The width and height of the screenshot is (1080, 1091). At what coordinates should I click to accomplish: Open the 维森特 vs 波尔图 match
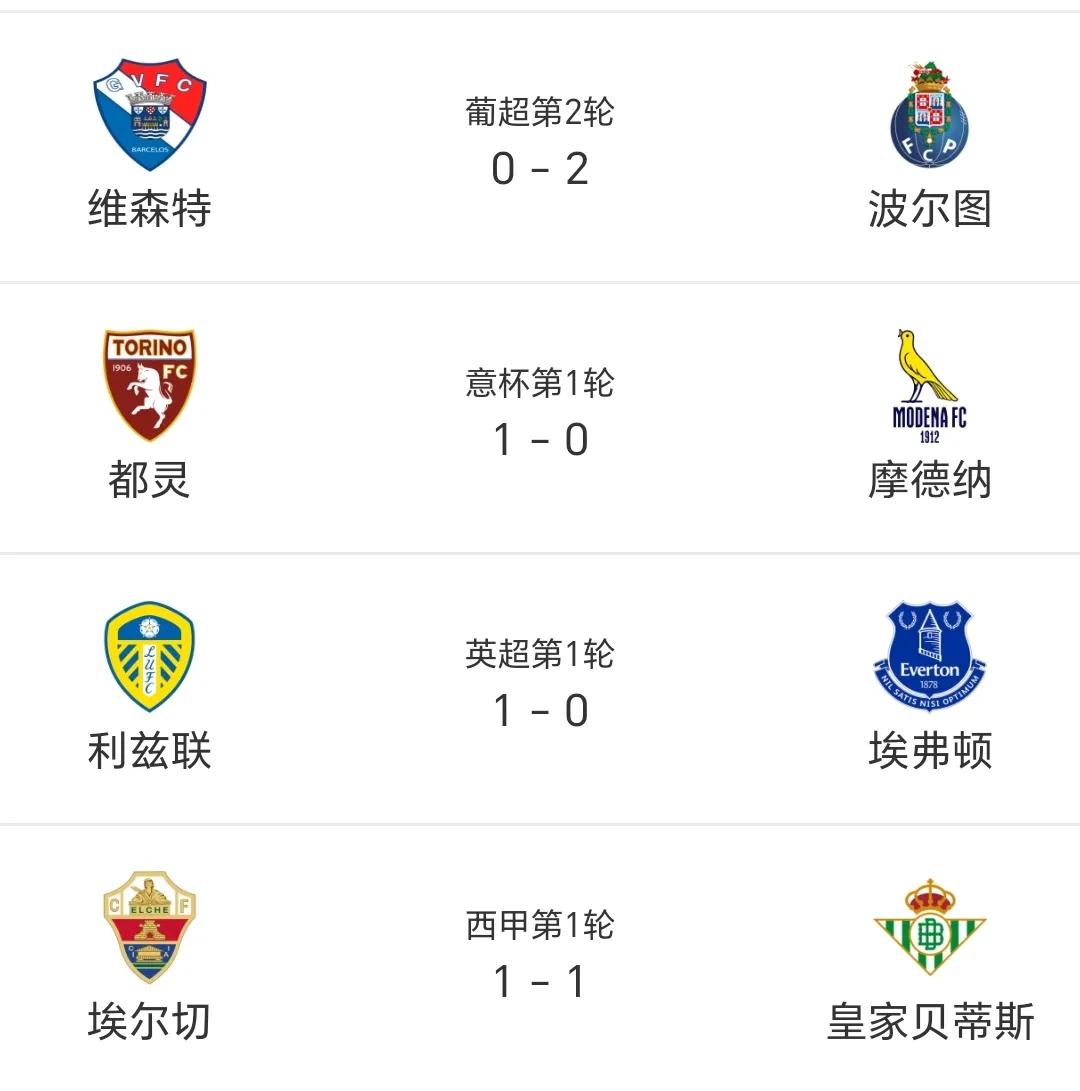(540, 148)
